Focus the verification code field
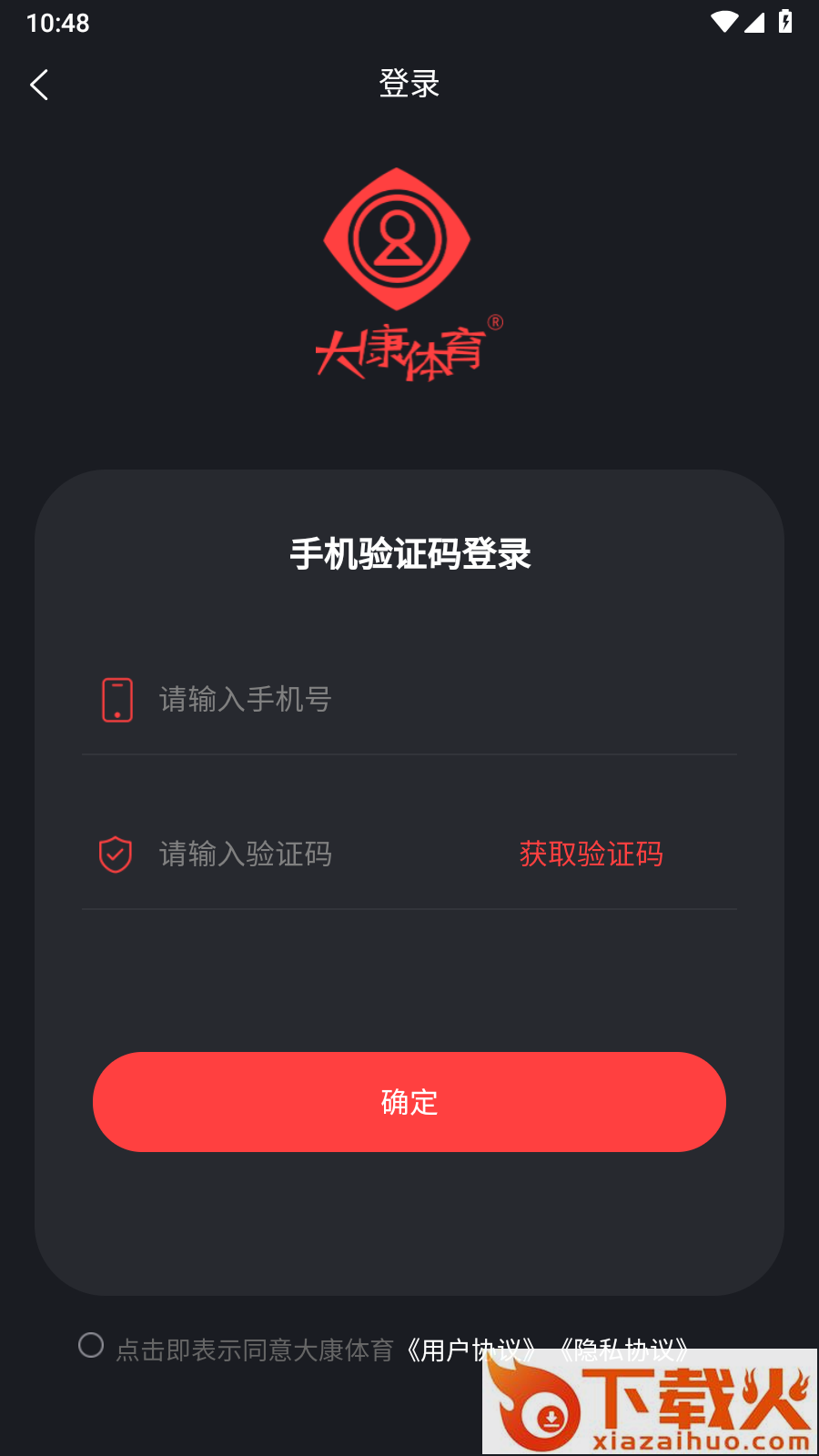Image resolution: width=819 pixels, height=1456 pixels. point(300,854)
